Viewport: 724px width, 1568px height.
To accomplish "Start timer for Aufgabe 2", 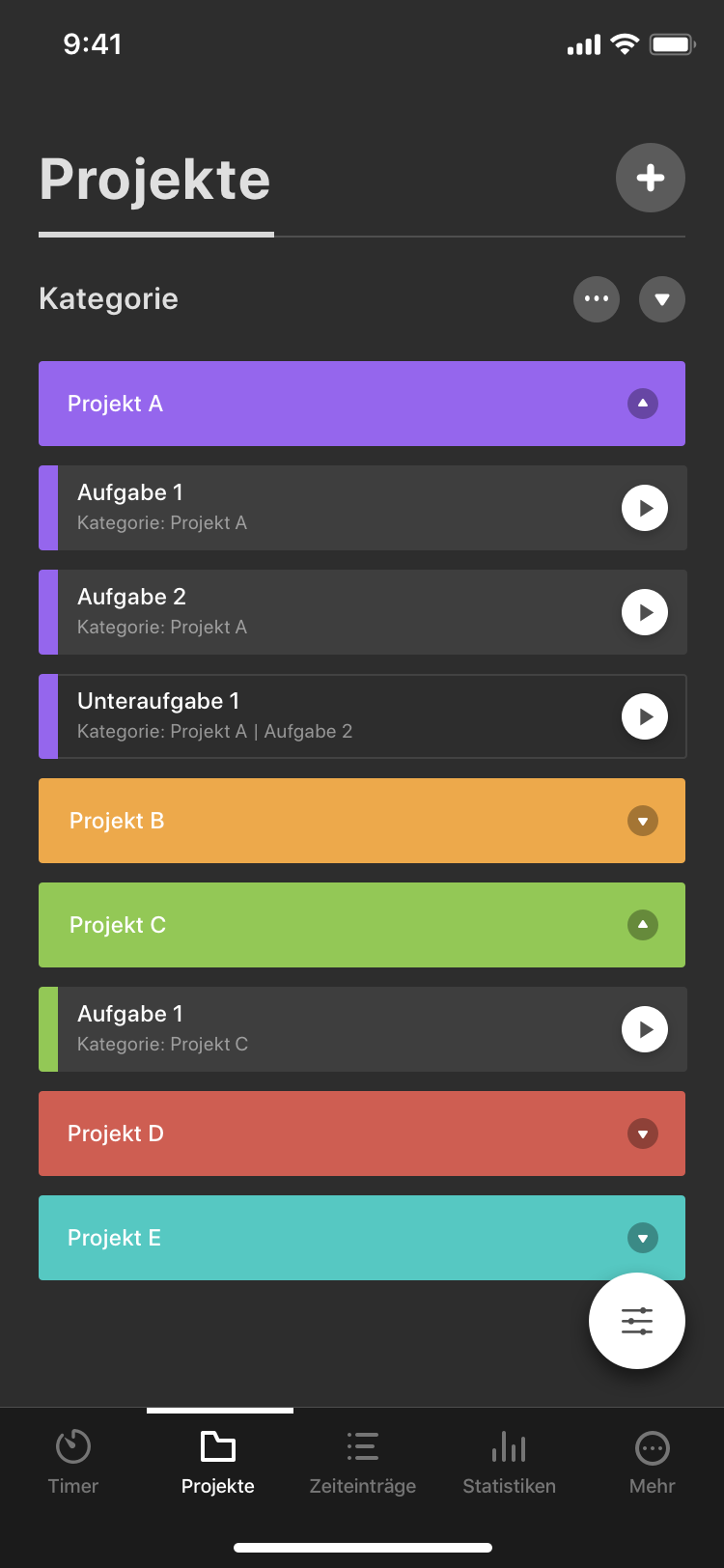I will click(x=645, y=612).
